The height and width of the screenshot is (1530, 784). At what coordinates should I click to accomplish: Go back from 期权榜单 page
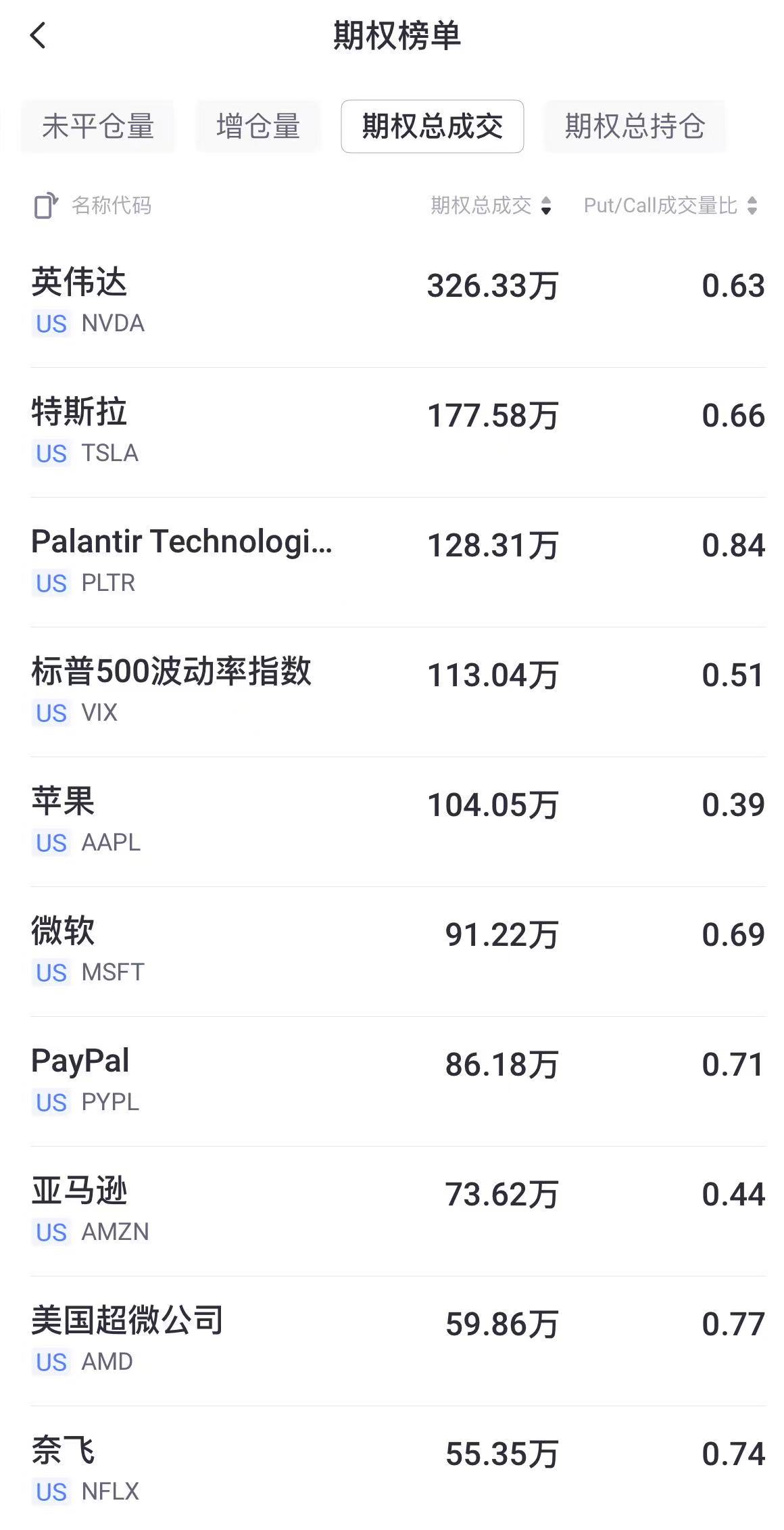(38, 35)
